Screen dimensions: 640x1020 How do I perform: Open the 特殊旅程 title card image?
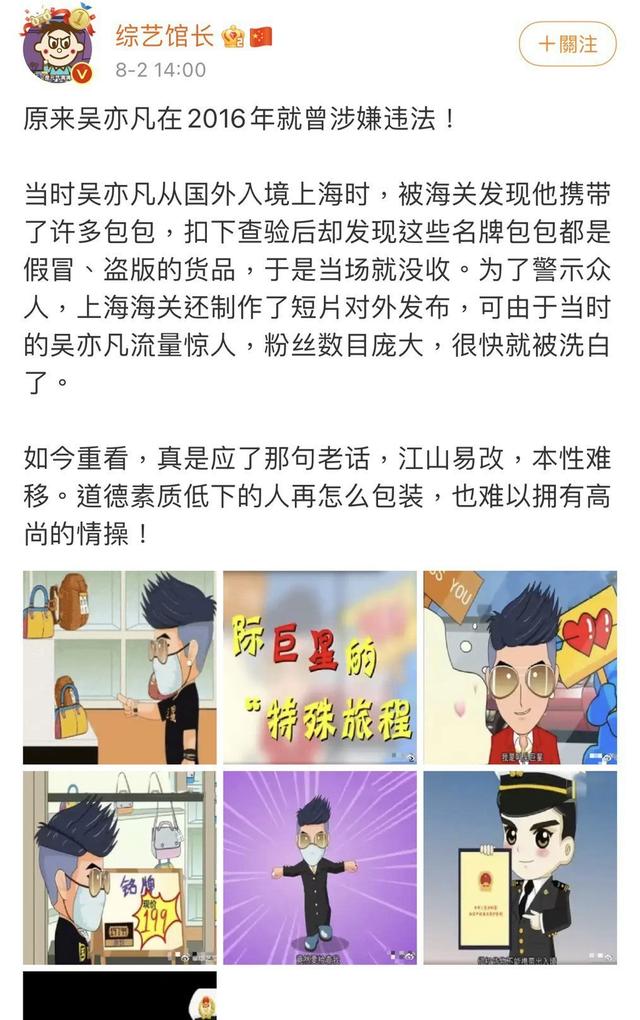coord(319,667)
